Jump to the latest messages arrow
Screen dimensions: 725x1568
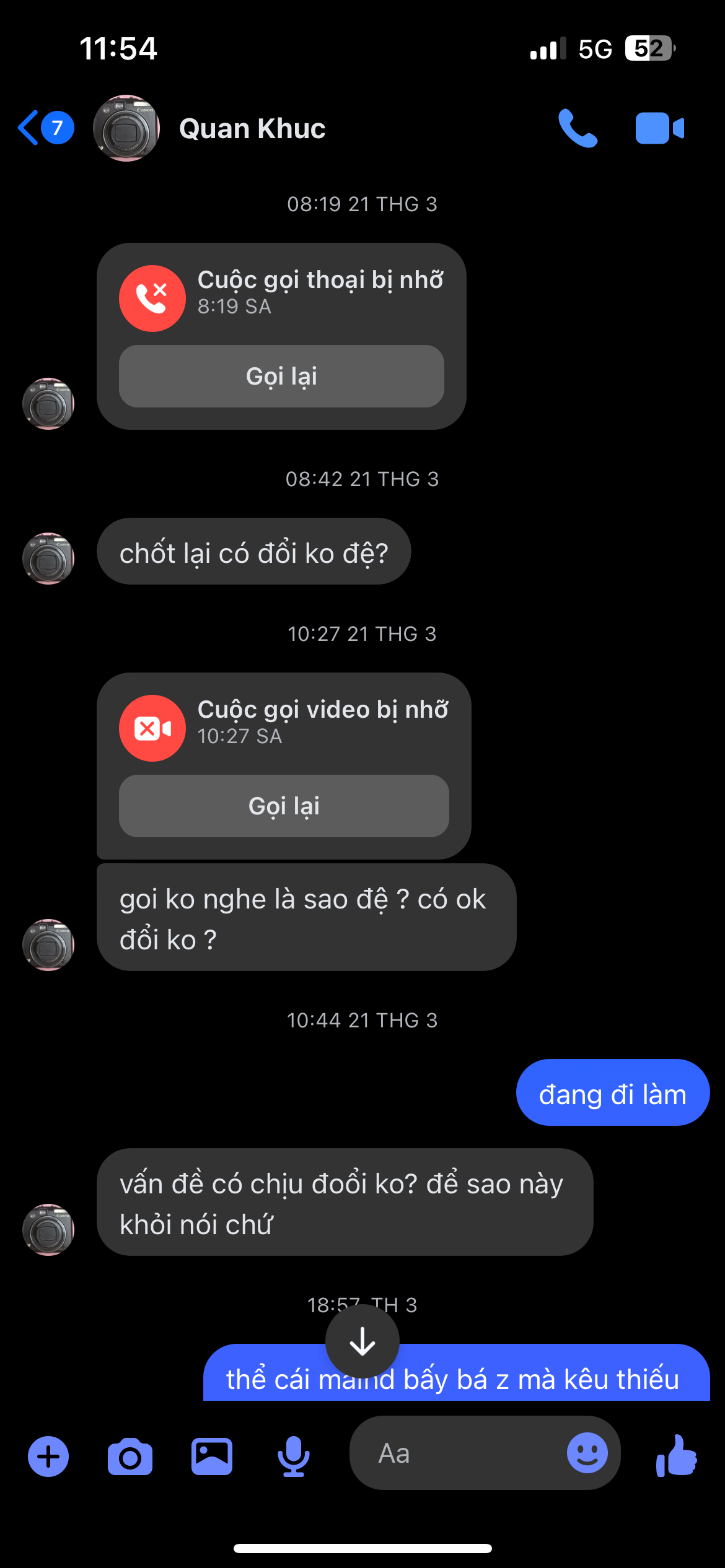point(362,1342)
